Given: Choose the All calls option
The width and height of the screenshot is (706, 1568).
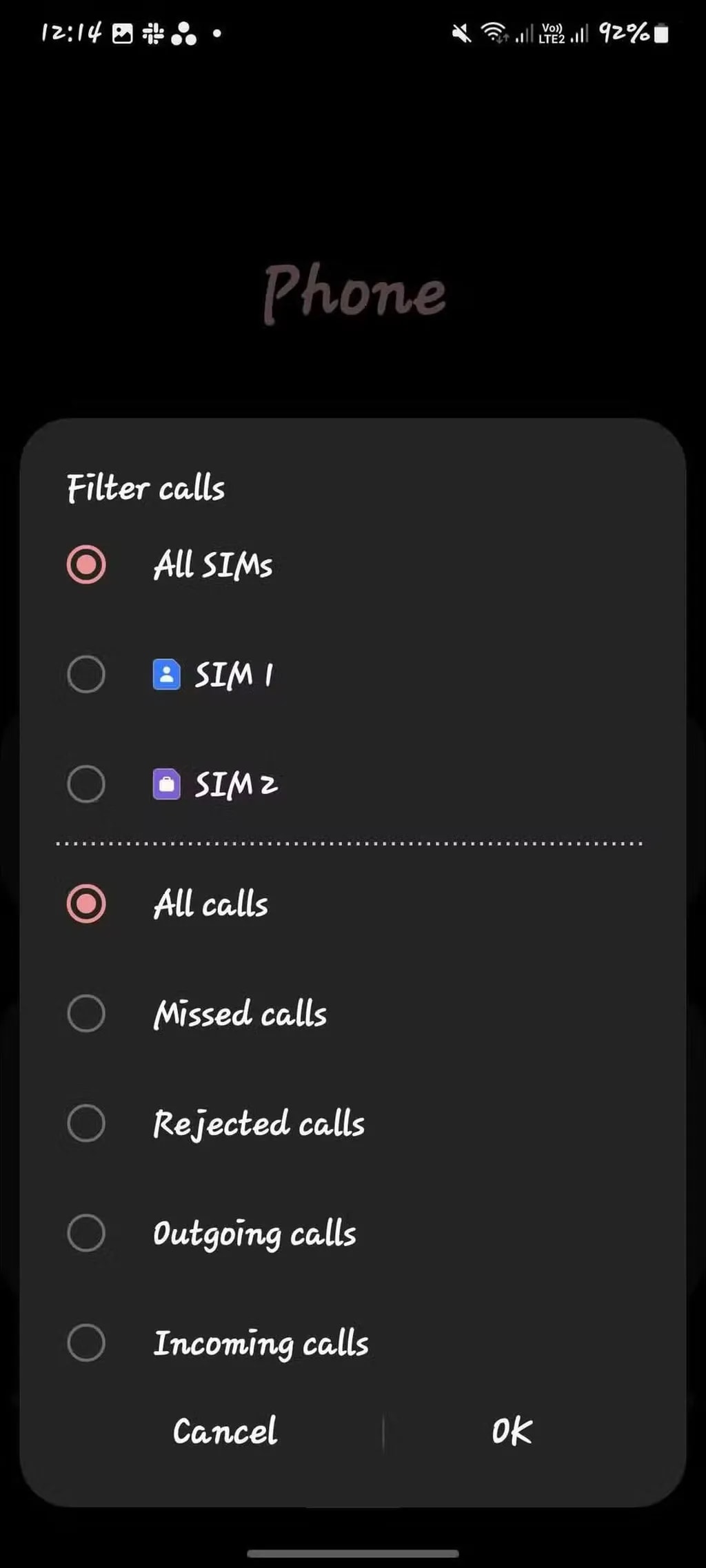Looking at the screenshot, I should click(x=86, y=904).
